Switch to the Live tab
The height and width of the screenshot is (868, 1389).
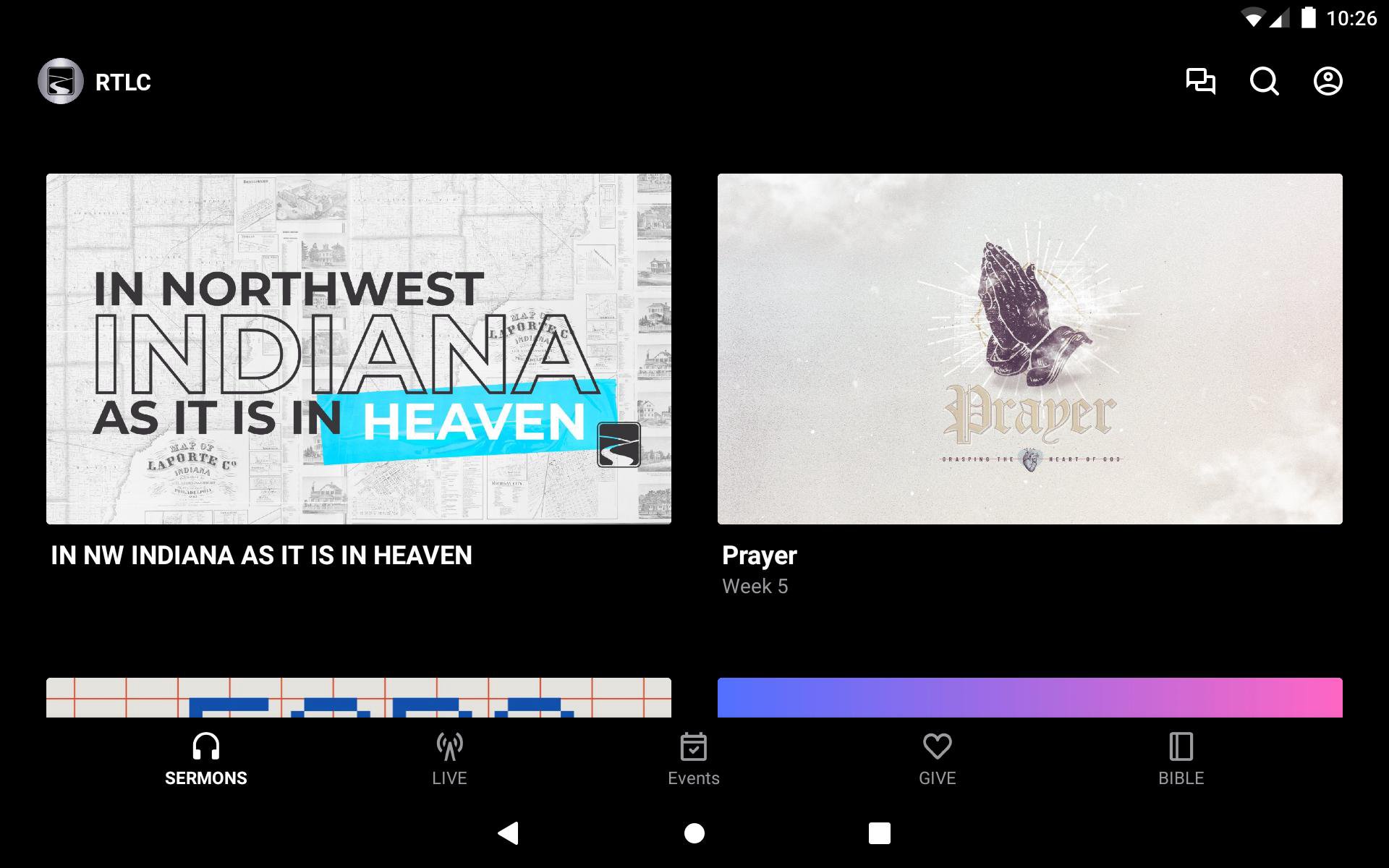coord(449,759)
